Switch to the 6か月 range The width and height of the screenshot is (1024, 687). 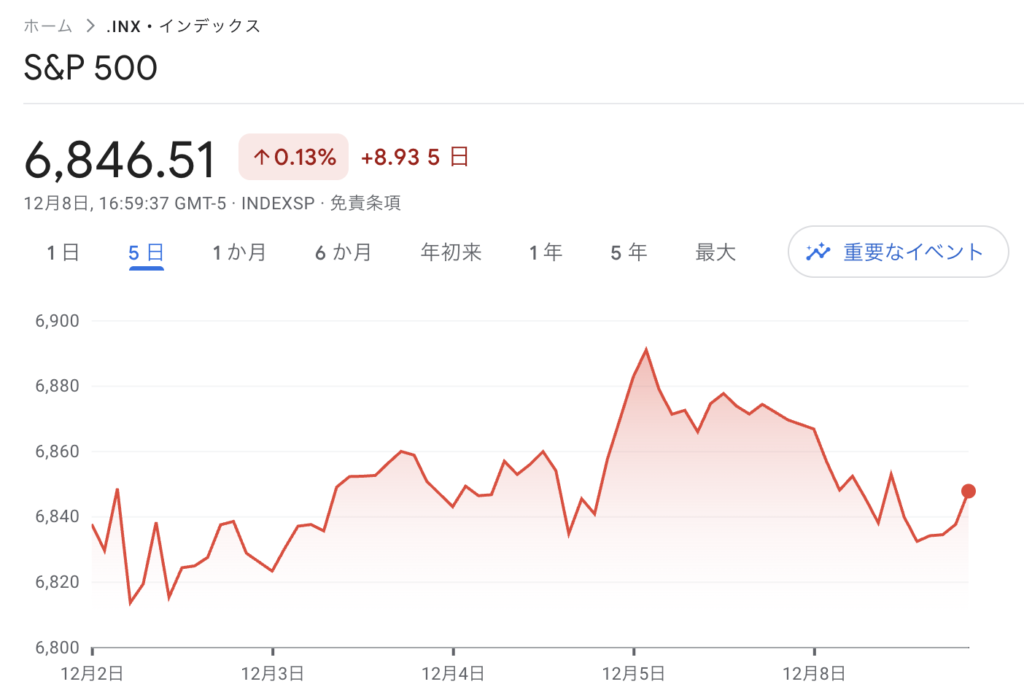[x=343, y=252]
